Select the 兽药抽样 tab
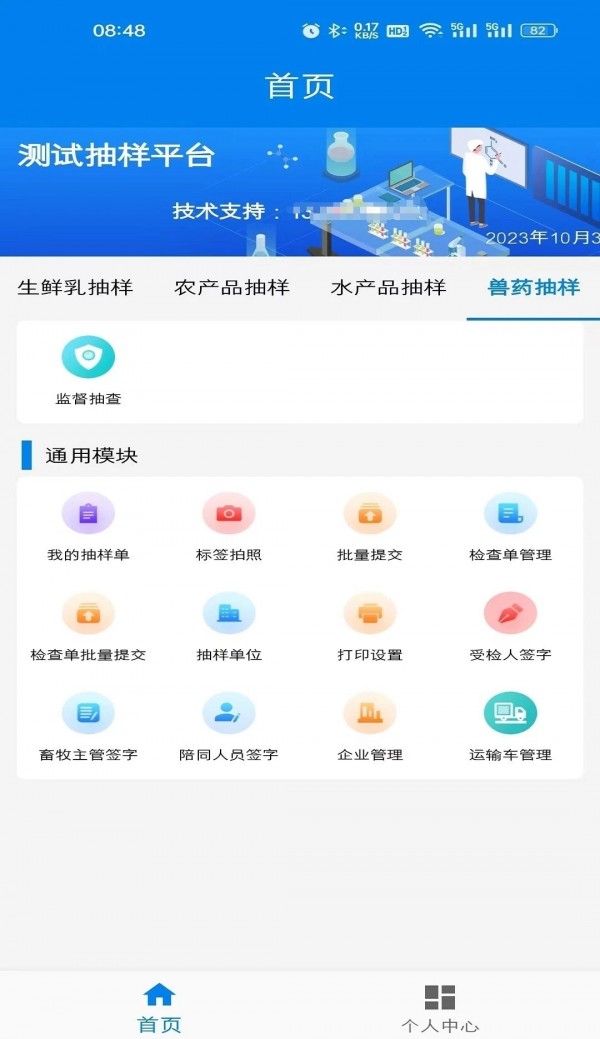Viewport: 600px width, 1039px height. coord(533,288)
